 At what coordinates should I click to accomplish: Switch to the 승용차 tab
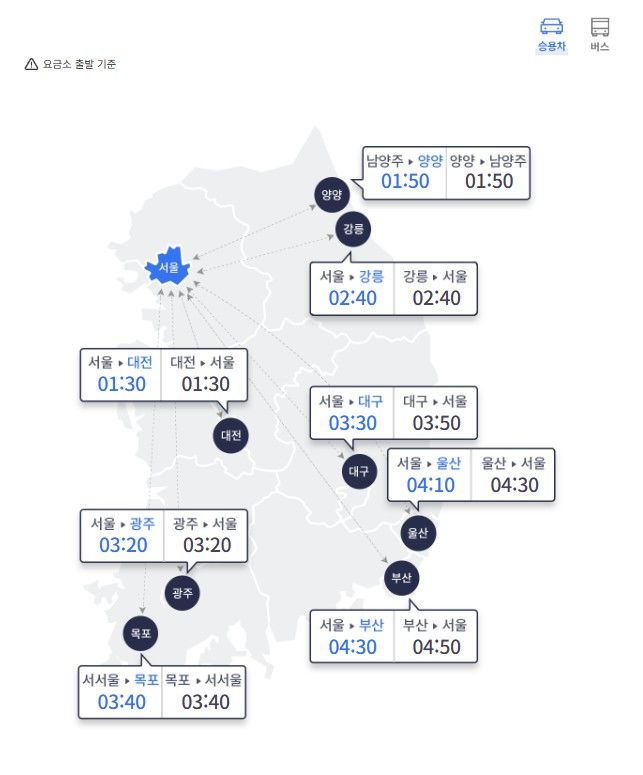point(551,35)
